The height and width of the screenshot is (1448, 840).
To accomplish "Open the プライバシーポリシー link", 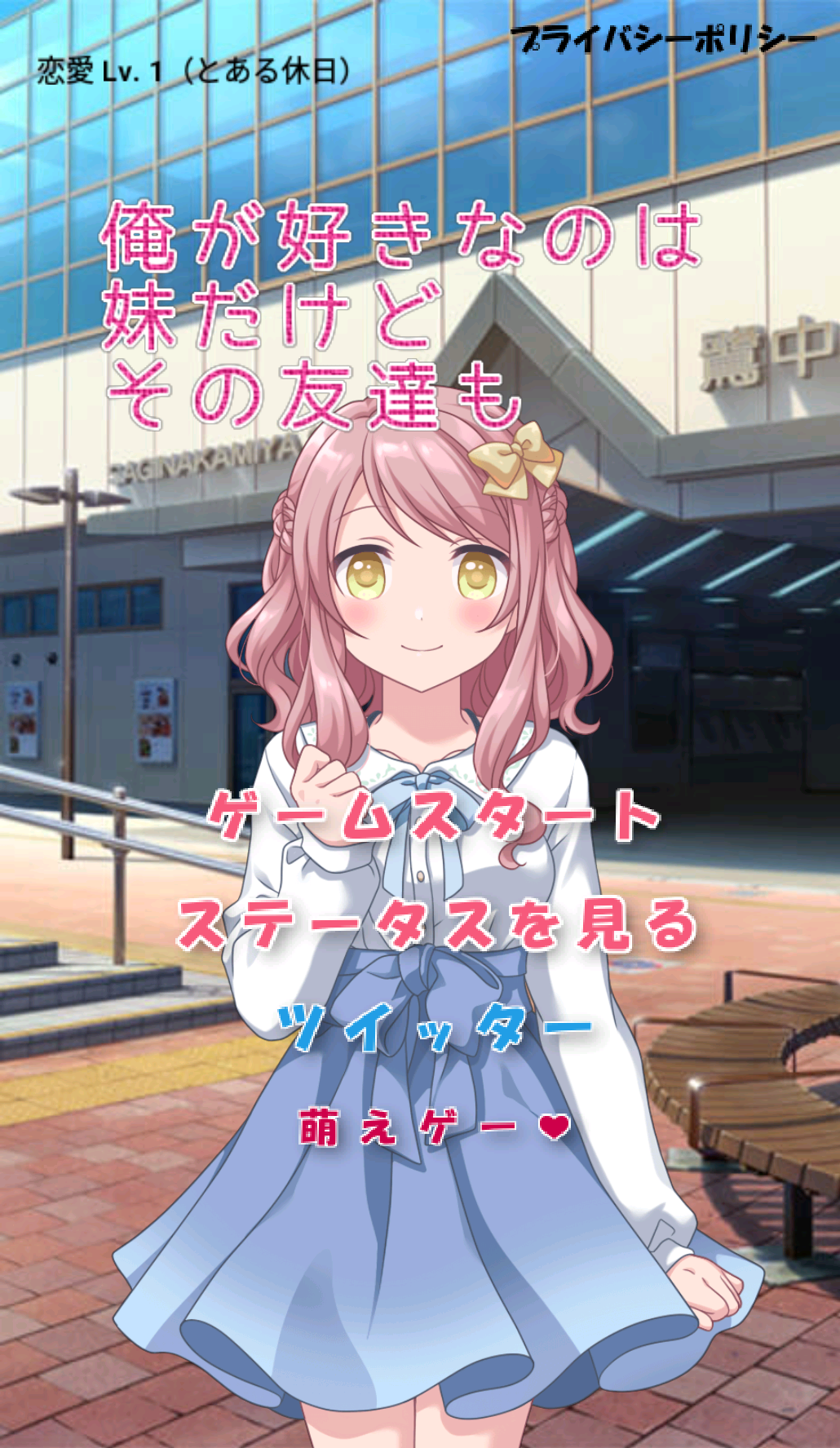I will pyautogui.click(x=662, y=38).
